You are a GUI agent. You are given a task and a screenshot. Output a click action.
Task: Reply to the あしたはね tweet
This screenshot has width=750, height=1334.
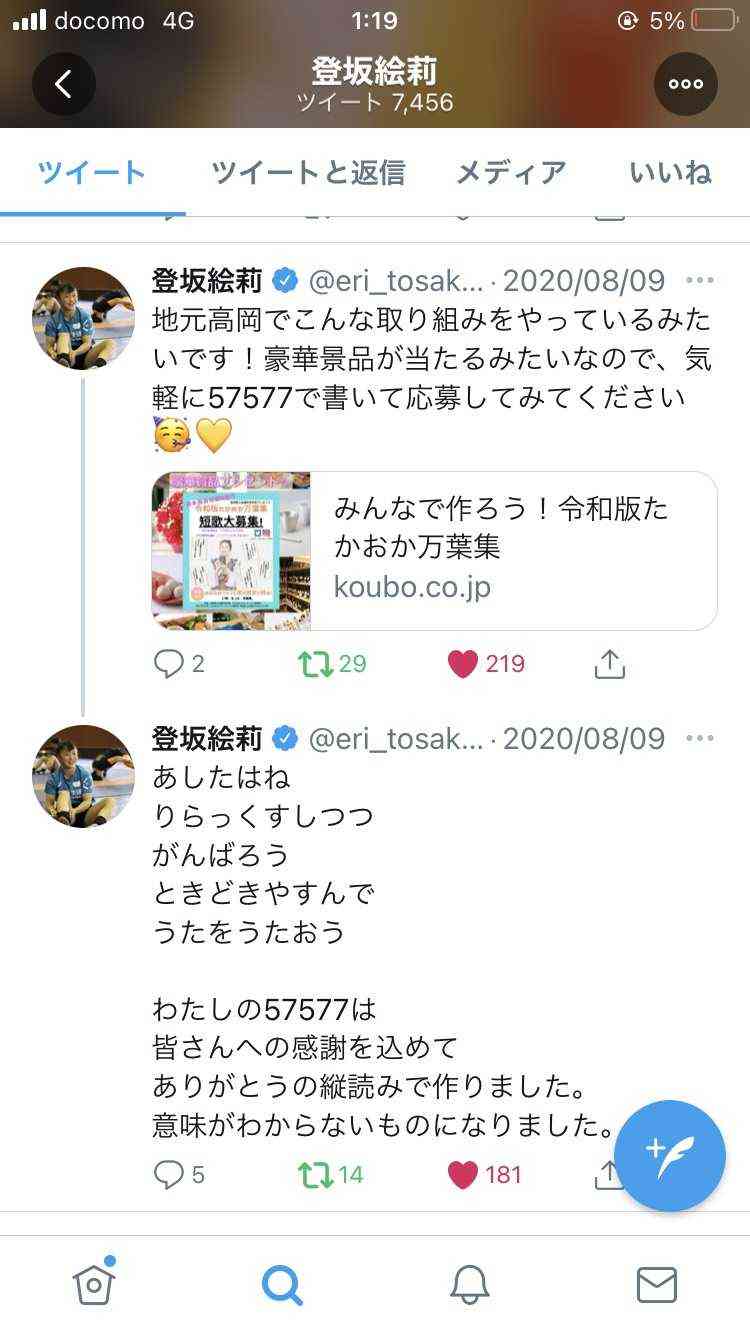169,1174
